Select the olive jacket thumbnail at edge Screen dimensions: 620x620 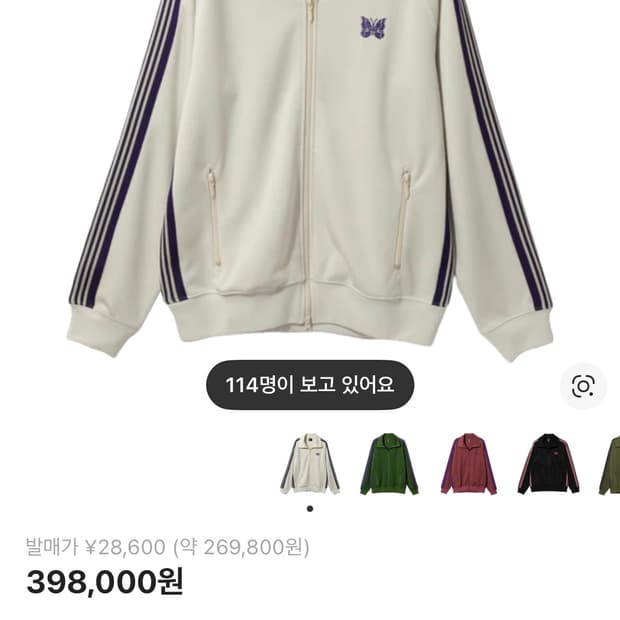(611, 464)
